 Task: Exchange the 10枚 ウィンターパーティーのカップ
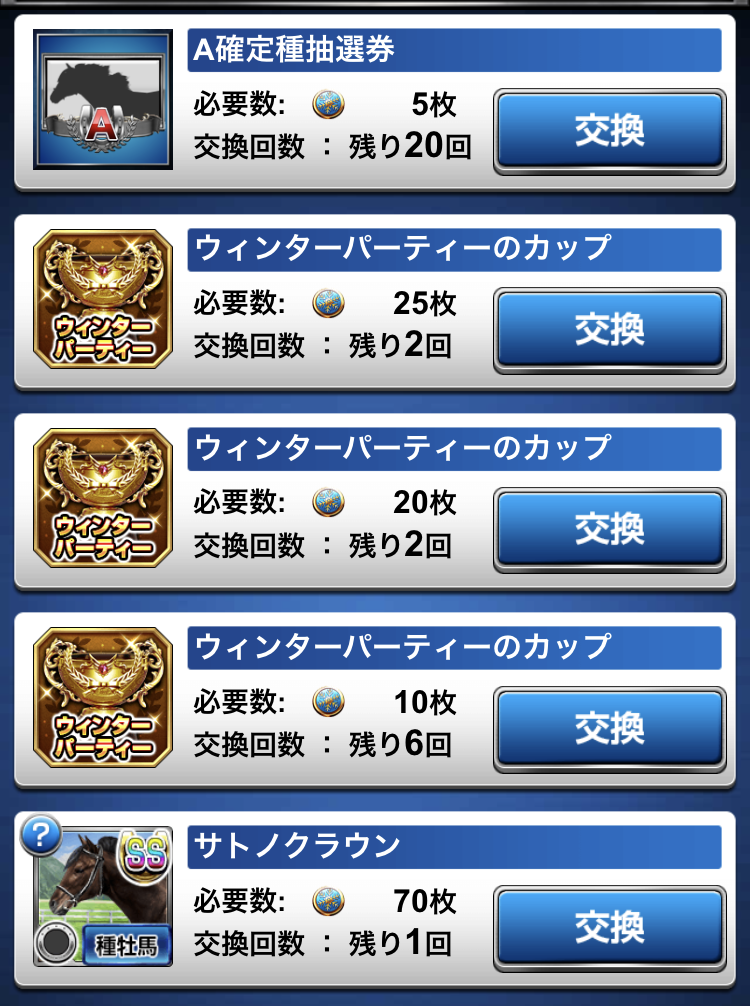[x=609, y=728]
